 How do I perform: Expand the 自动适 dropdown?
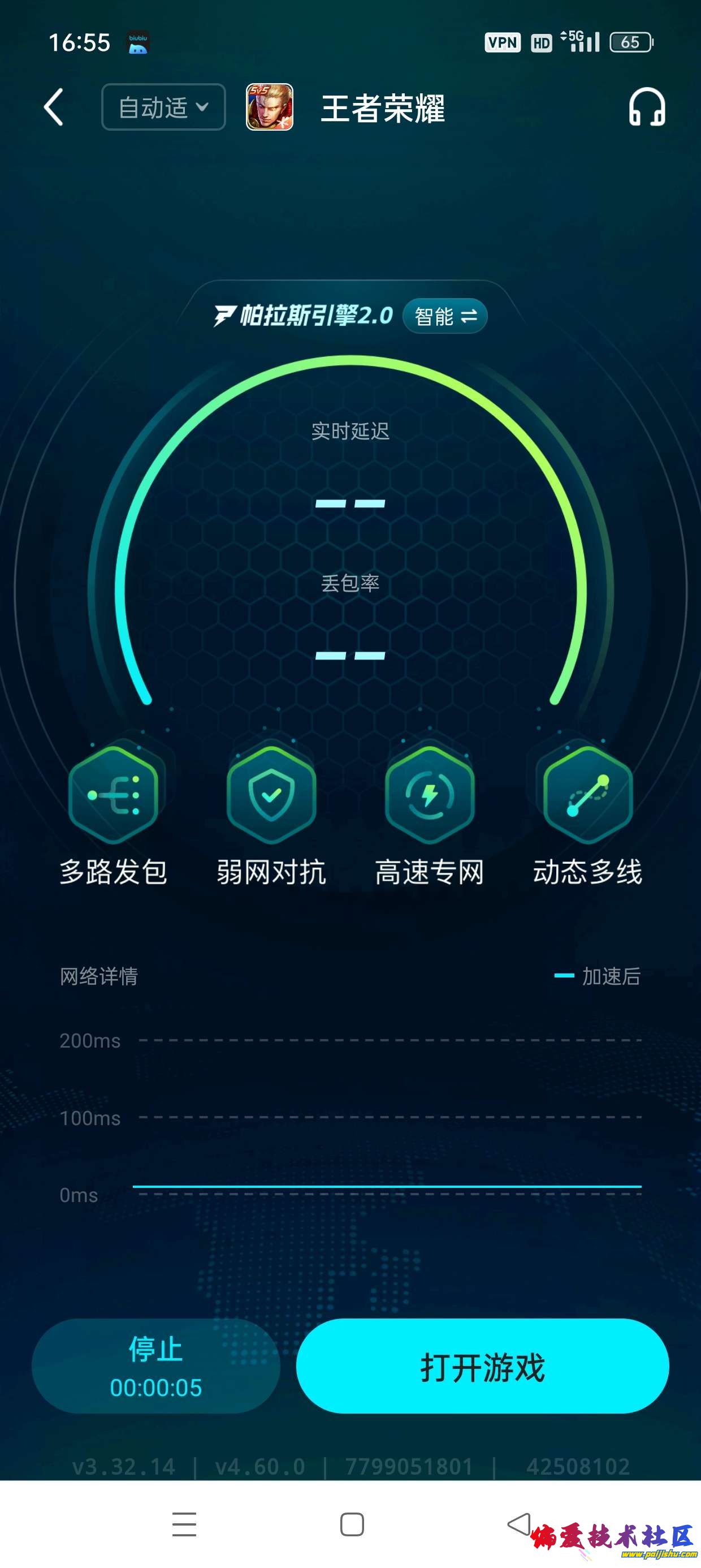(x=163, y=107)
